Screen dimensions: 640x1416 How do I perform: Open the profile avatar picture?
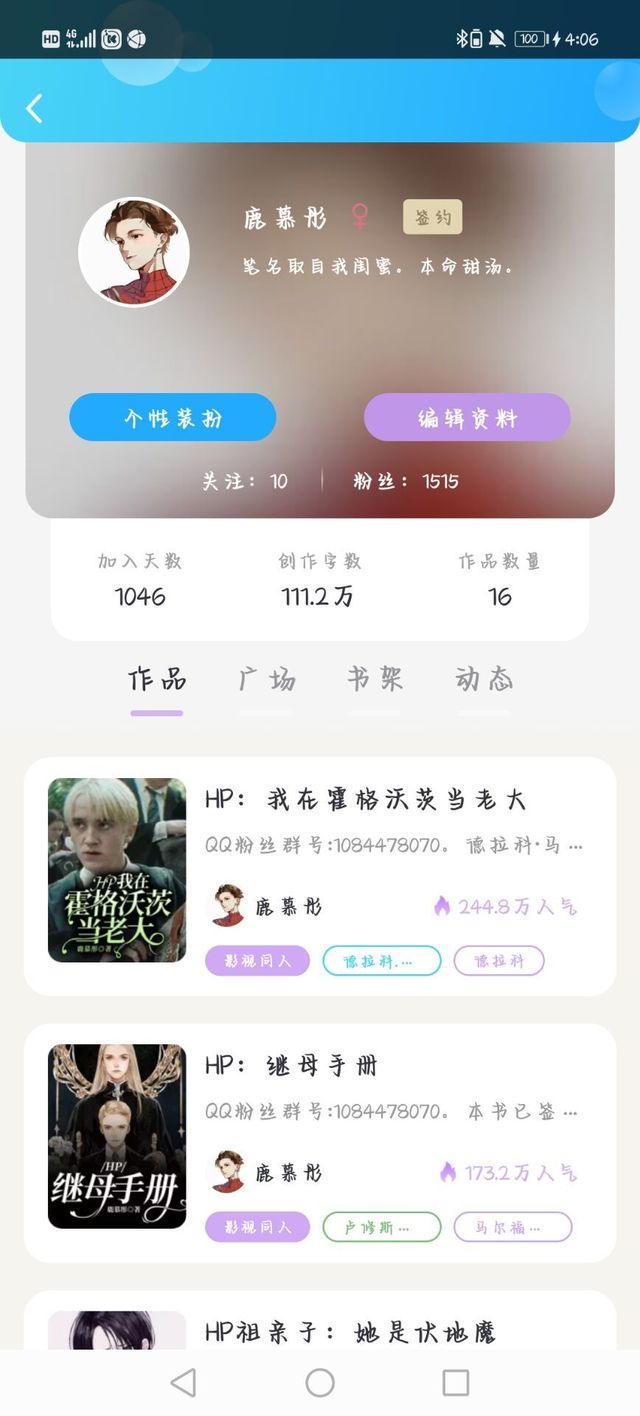[134, 251]
